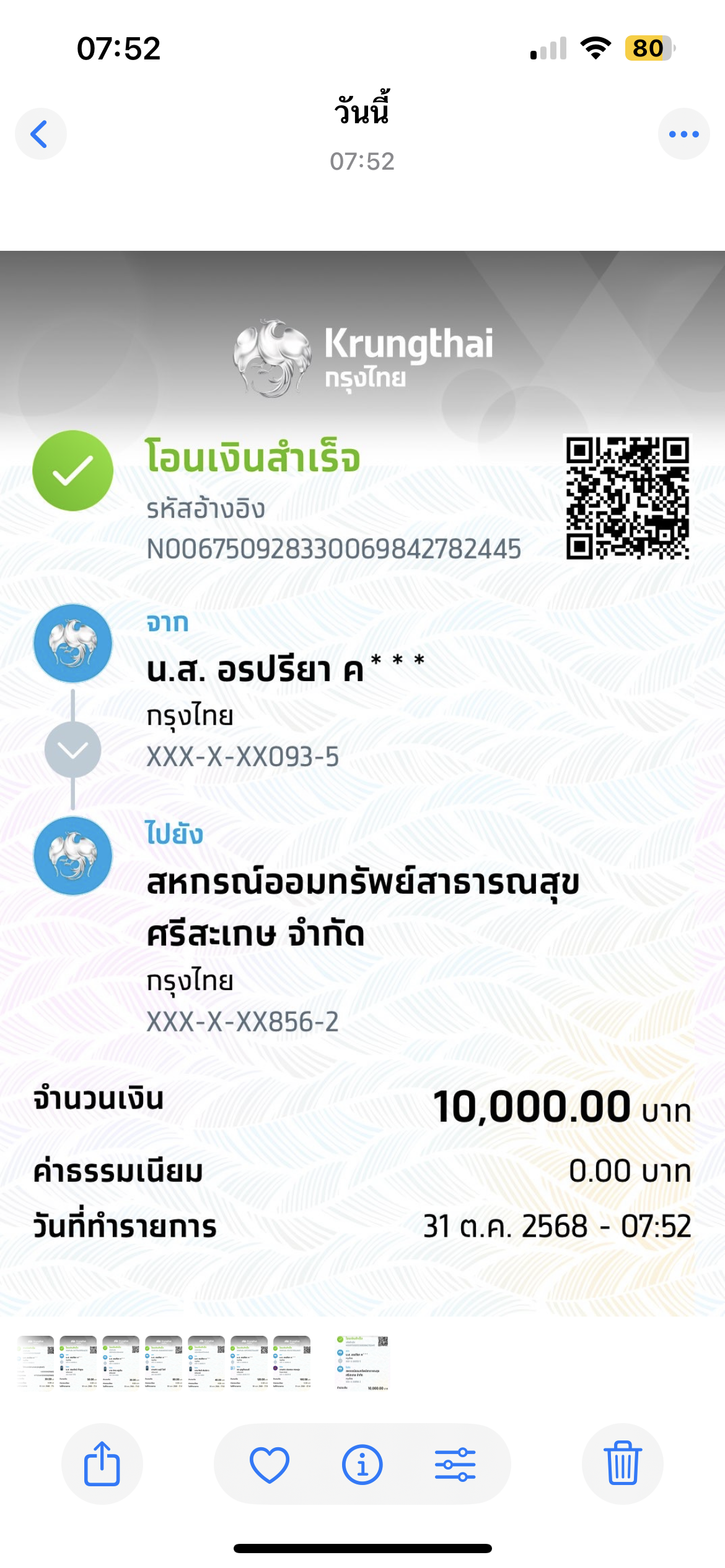Open the three-dot more options menu
725x1568 pixels.
683,134
